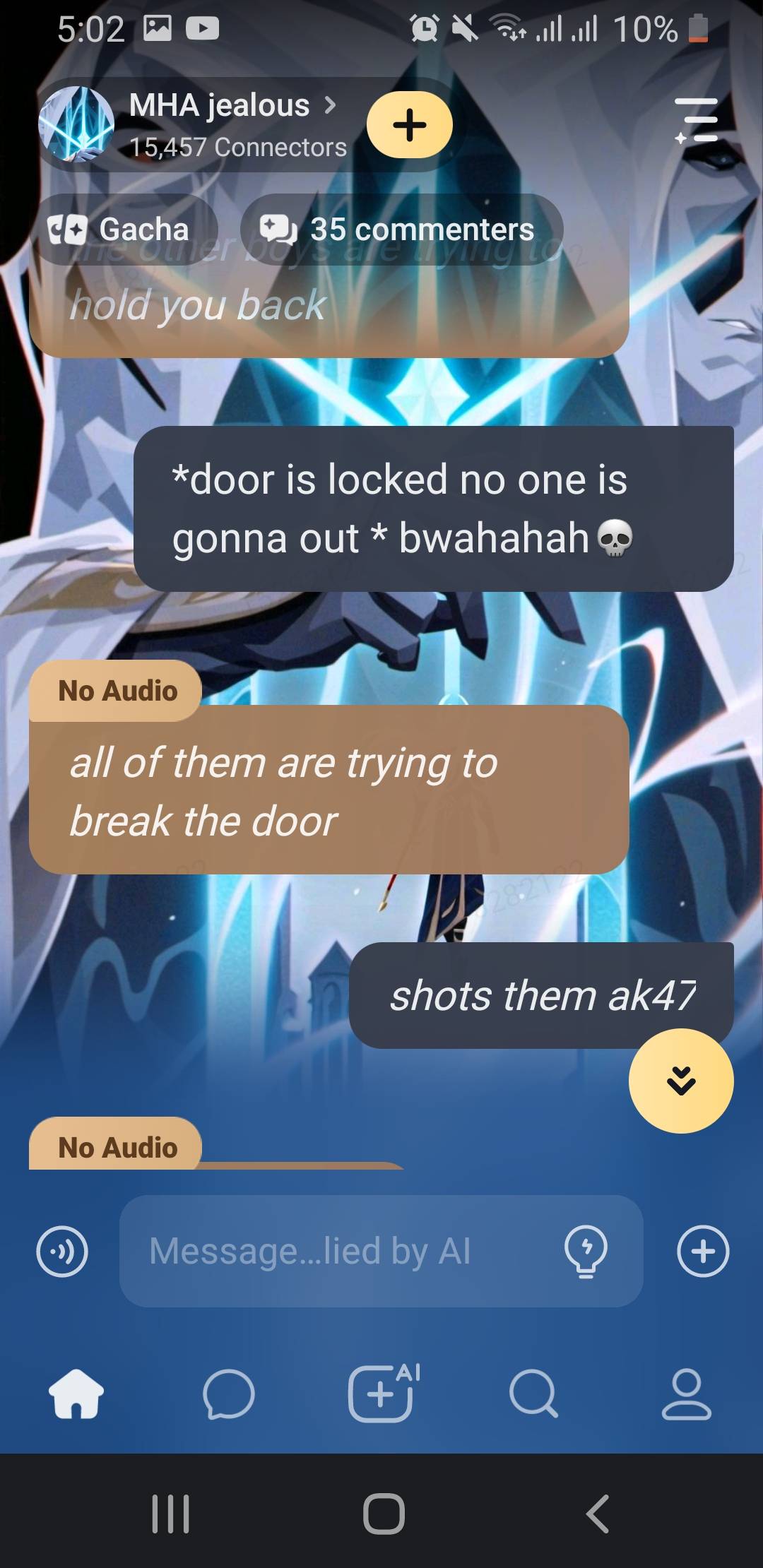Switch to the Home tab

click(76, 1394)
